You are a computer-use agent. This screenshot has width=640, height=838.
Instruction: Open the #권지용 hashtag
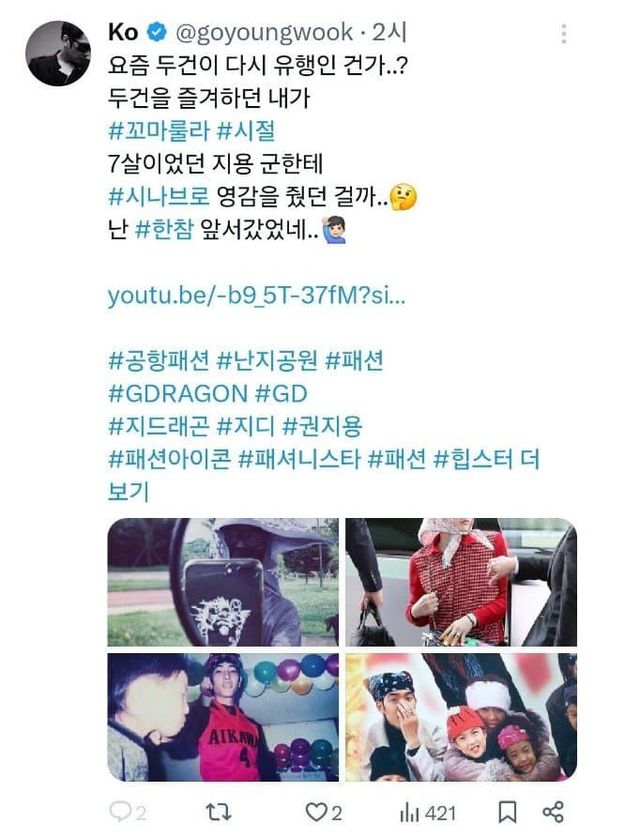[x=323, y=426]
